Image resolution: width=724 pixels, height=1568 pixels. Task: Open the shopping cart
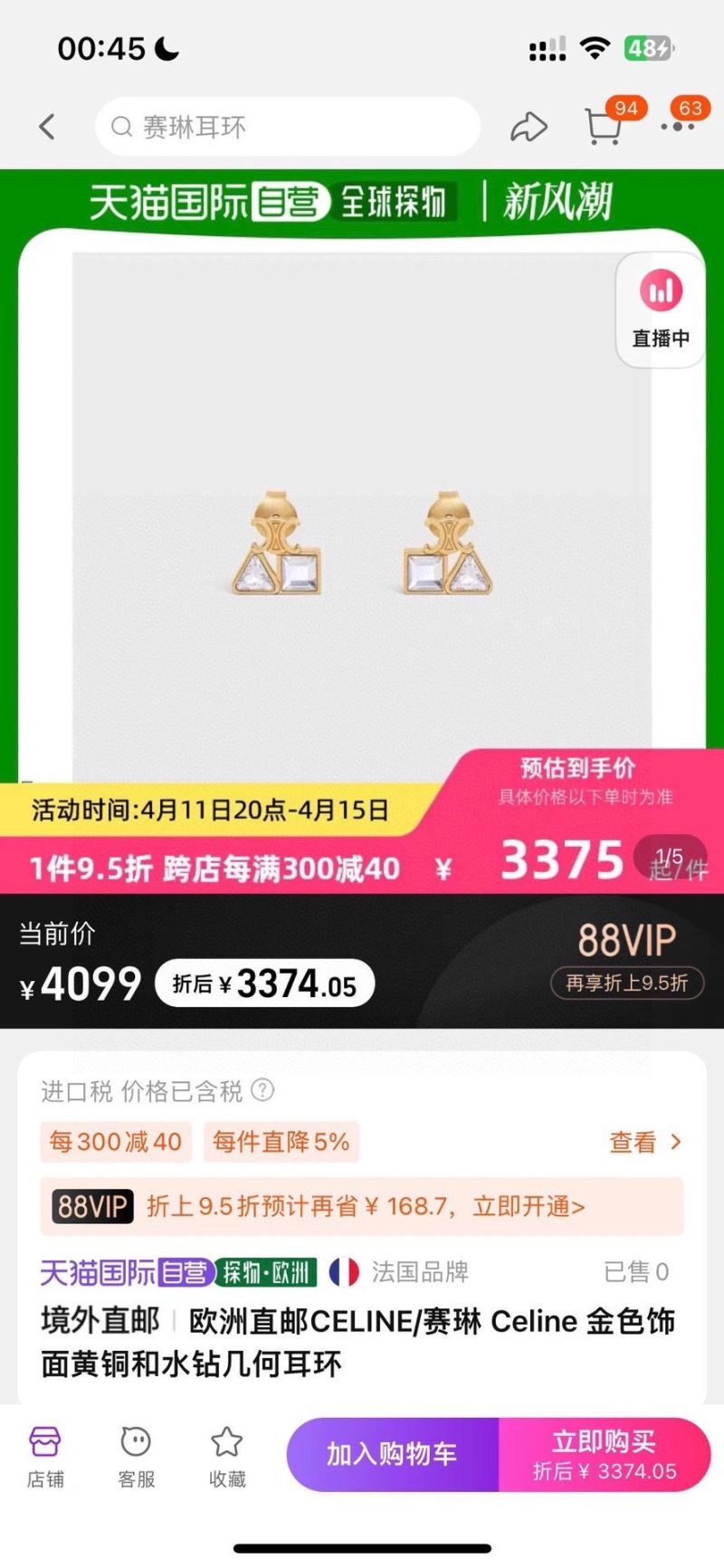point(604,127)
